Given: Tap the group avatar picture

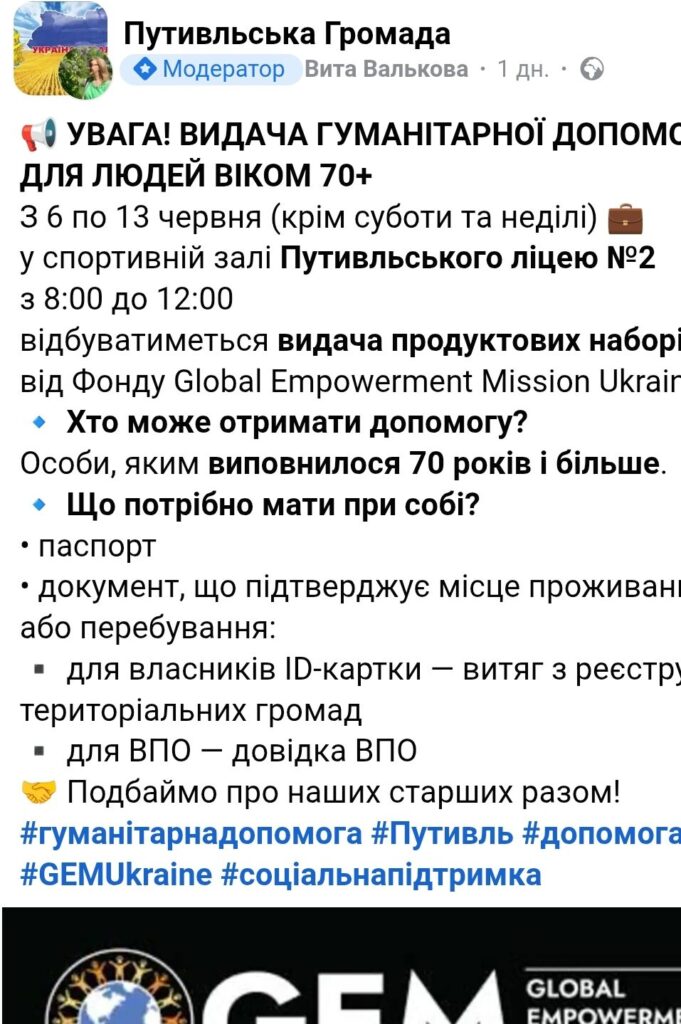Looking at the screenshot, I should (60, 50).
